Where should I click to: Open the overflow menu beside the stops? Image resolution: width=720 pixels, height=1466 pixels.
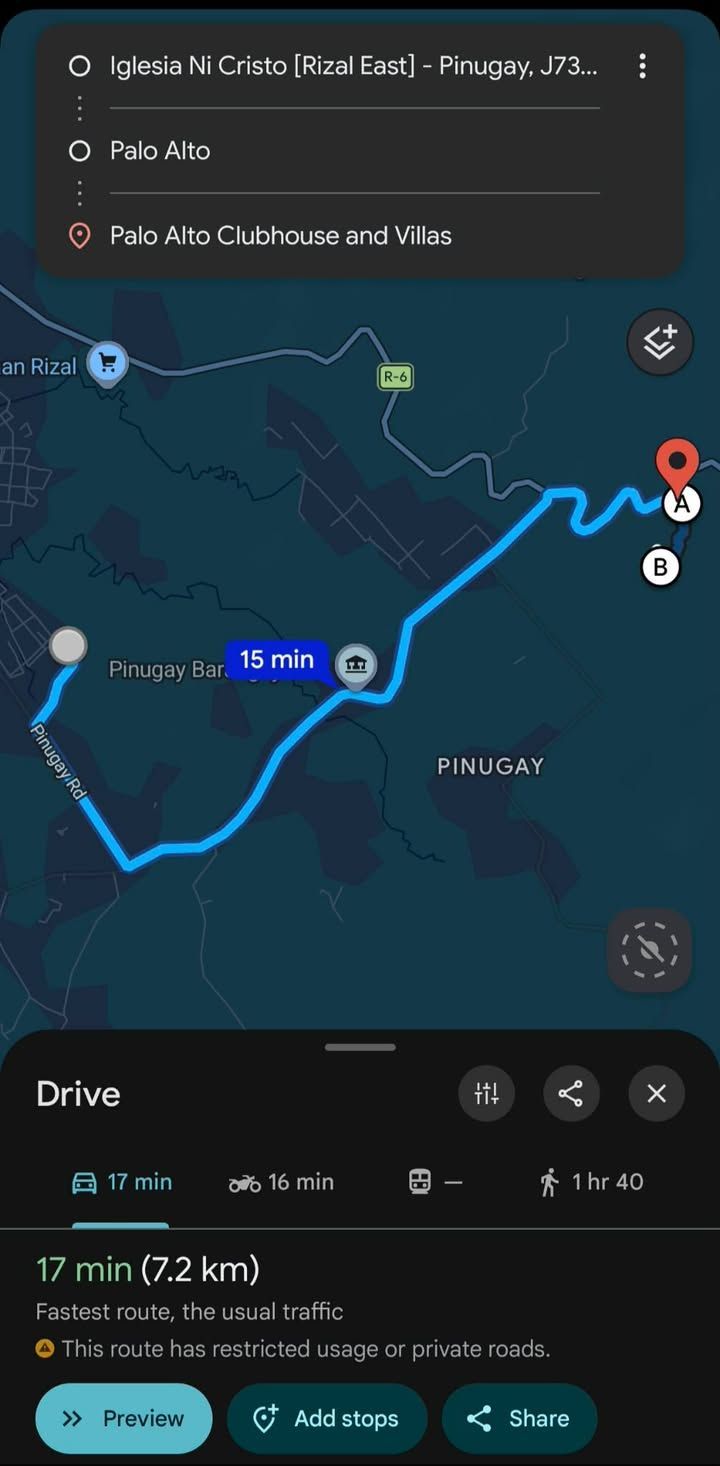click(x=642, y=67)
